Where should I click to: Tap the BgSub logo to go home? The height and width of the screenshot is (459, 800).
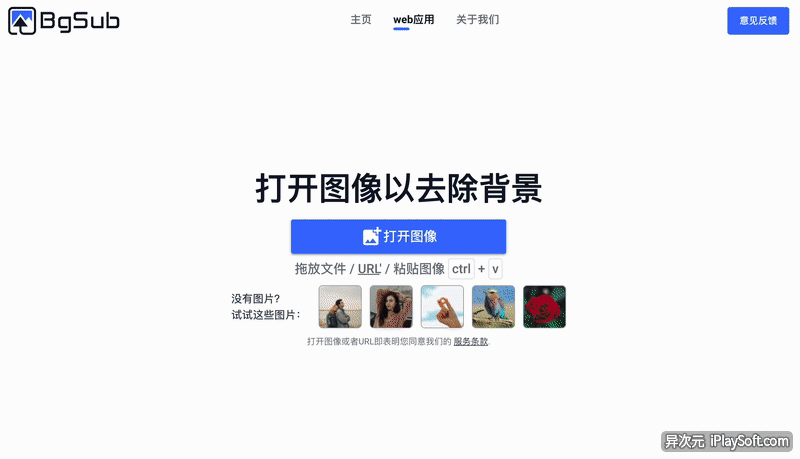click(64, 20)
